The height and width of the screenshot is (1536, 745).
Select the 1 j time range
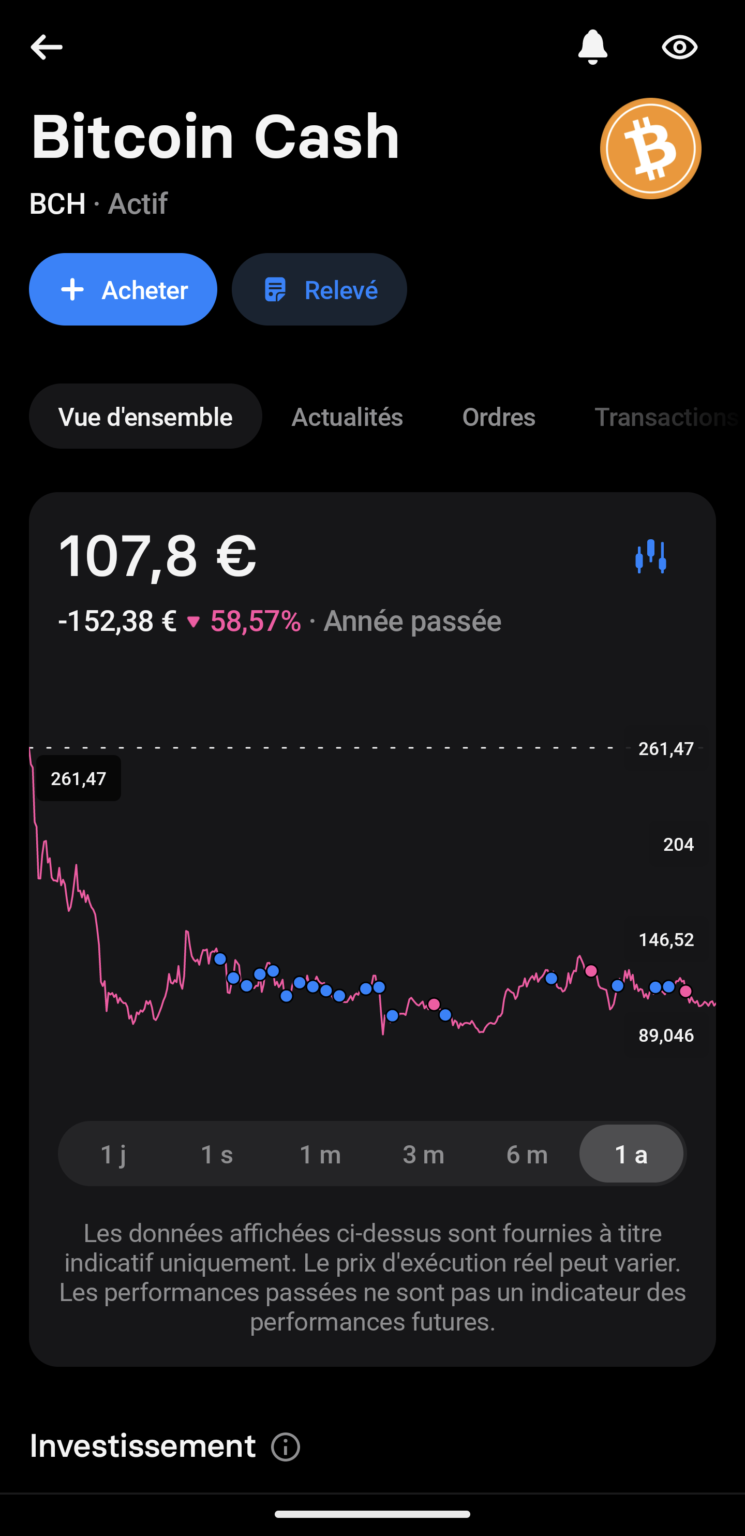pos(113,1153)
